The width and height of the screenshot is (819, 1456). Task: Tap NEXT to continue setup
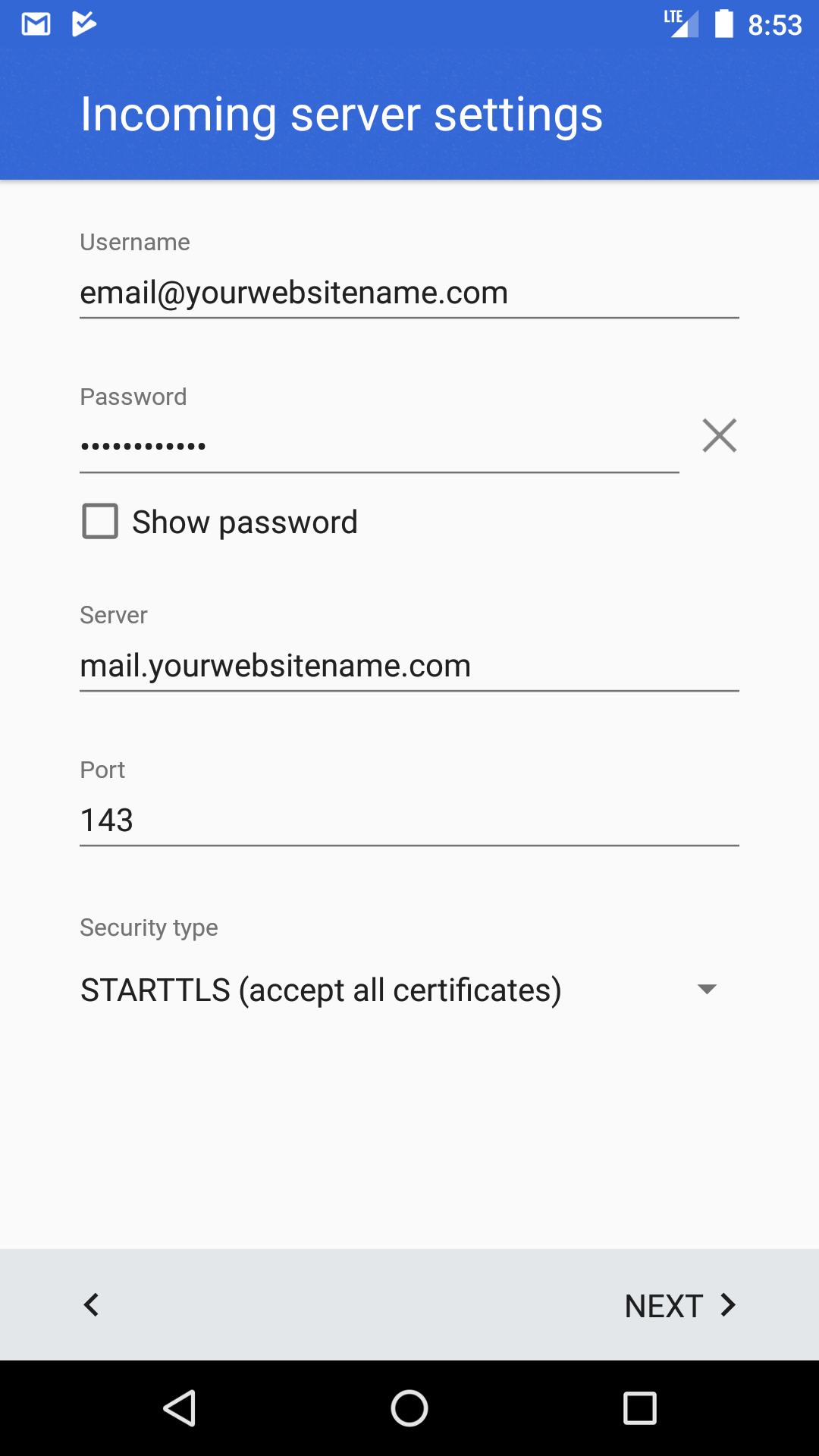coord(680,1305)
